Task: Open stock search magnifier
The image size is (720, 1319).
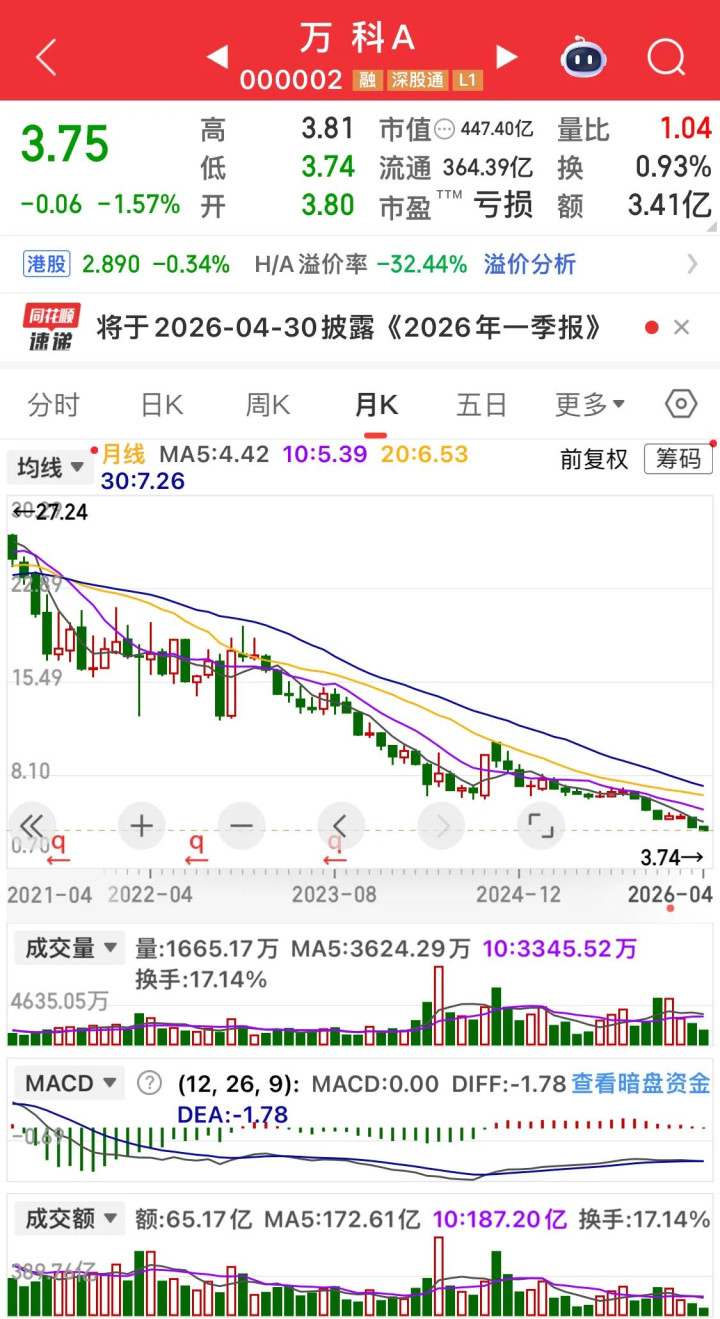Action: (x=666, y=57)
